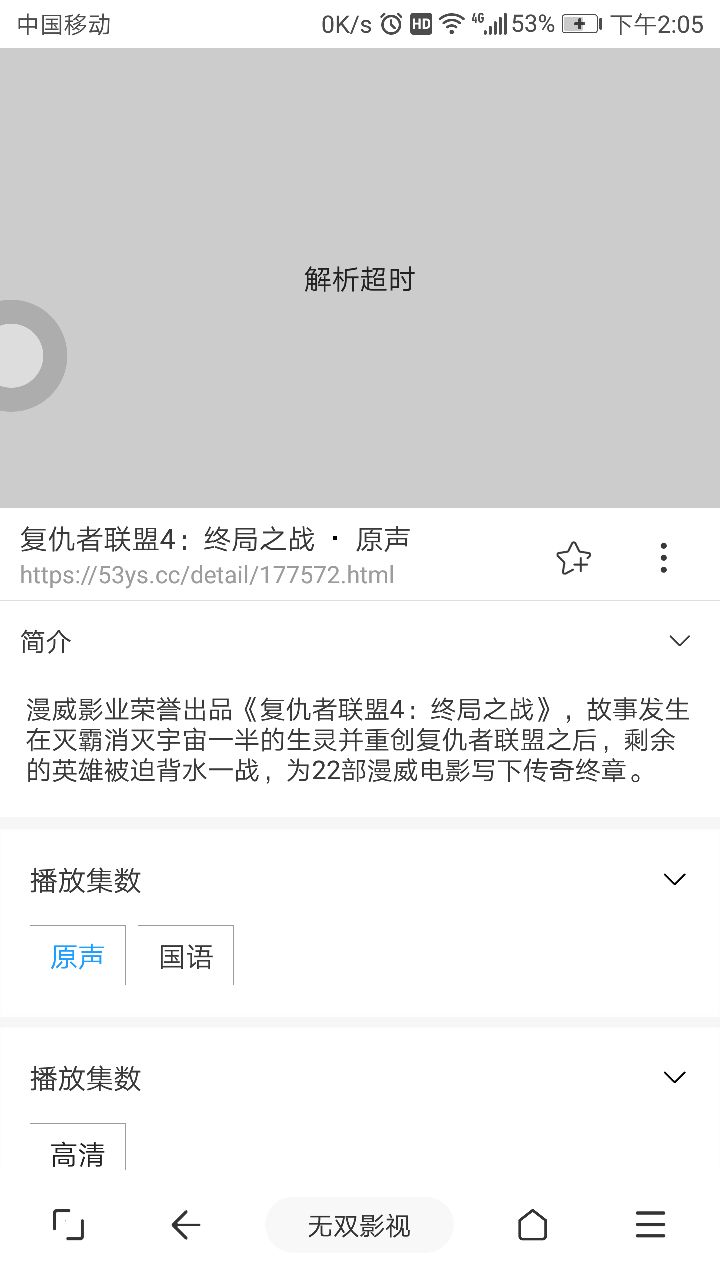
Task: Open the three-dot overflow menu
Action: (663, 558)
